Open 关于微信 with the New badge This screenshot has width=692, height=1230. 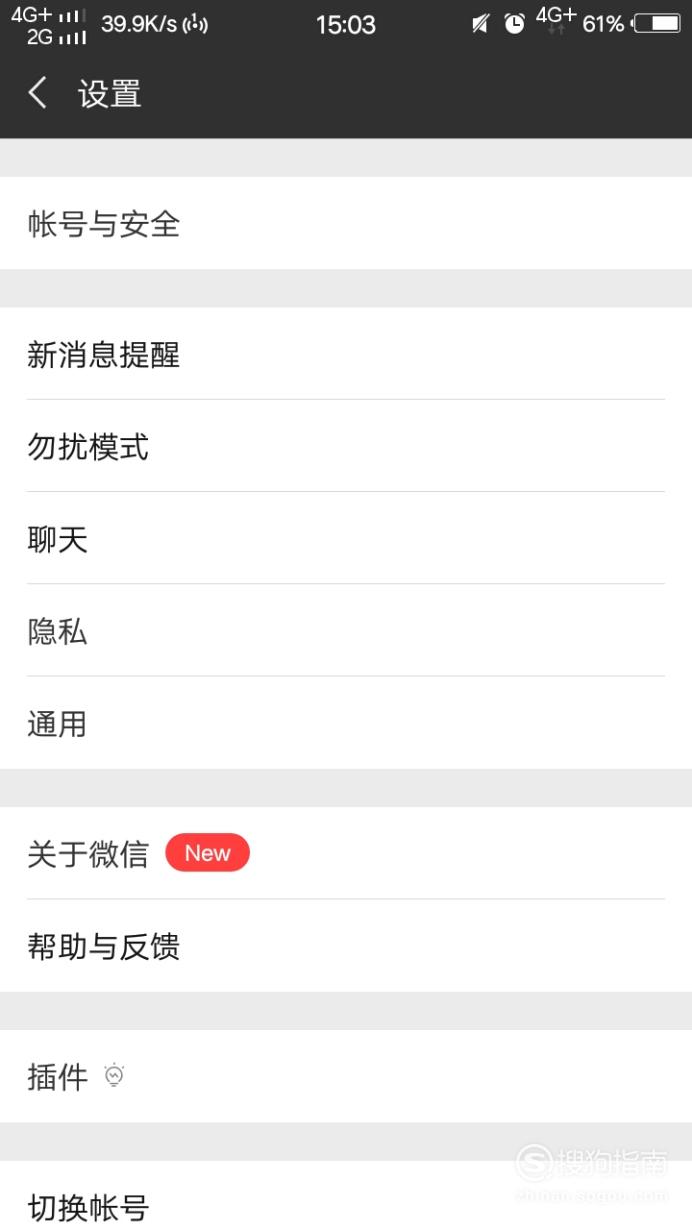[x=346, y=853]
